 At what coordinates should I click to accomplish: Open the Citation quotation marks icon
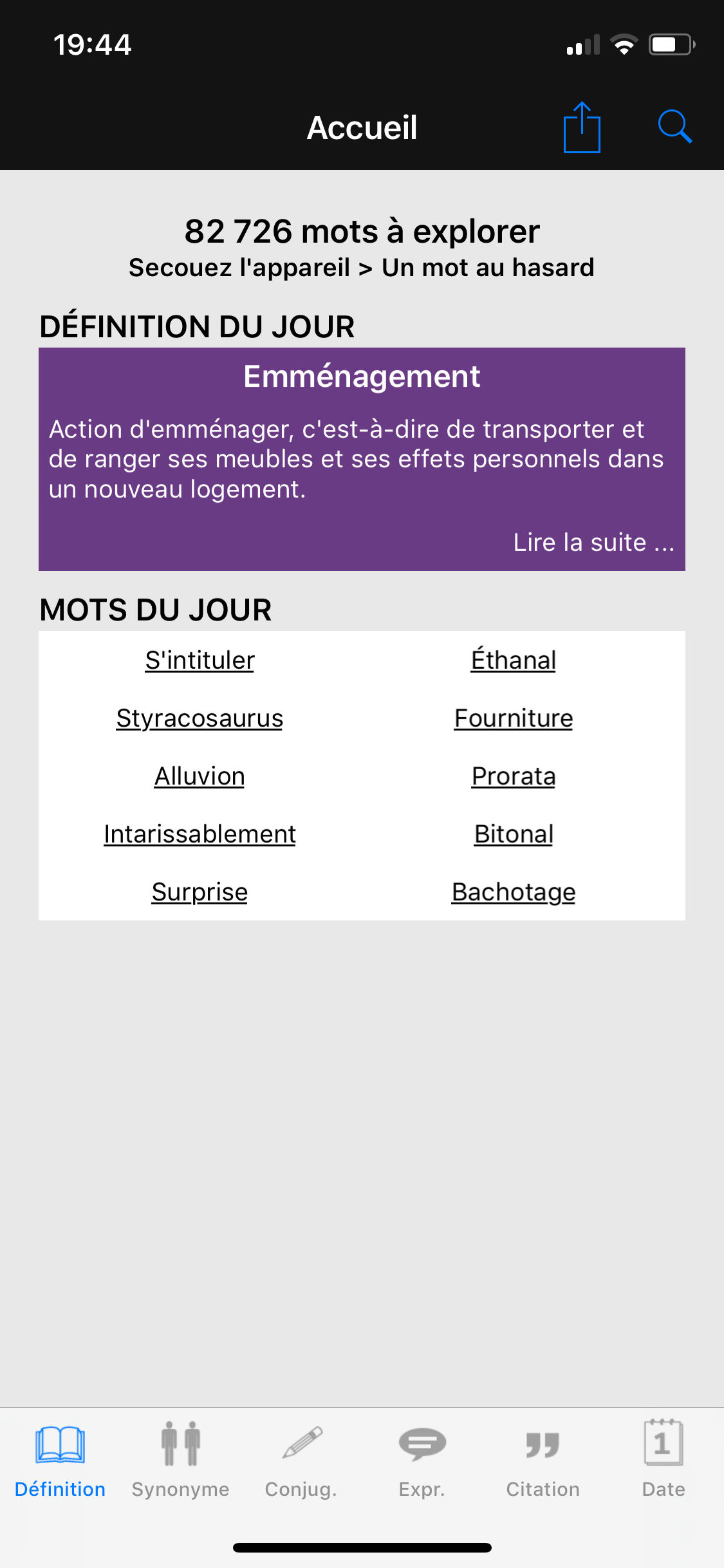pos(543,1444)
